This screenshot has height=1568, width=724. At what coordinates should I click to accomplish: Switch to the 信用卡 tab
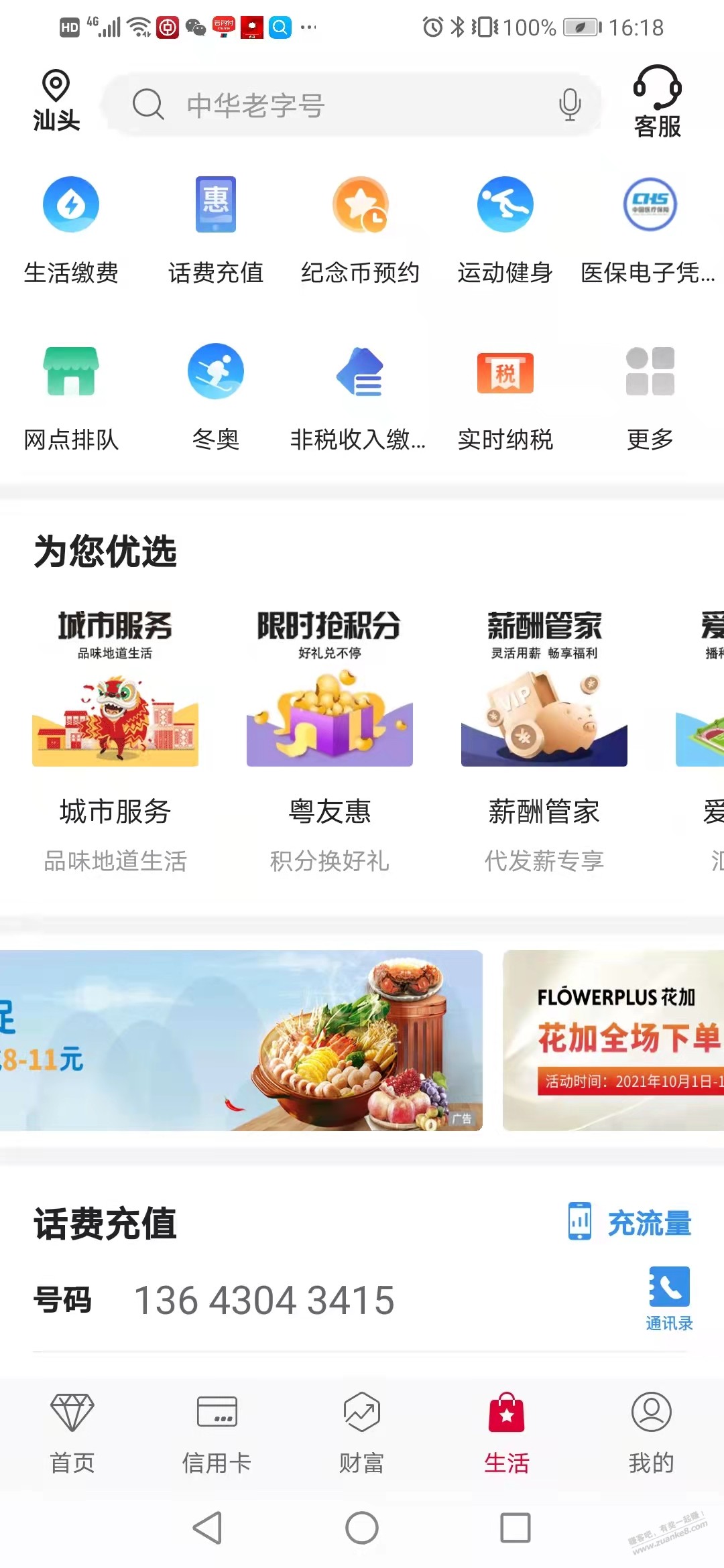click(x=217, y=1433)
